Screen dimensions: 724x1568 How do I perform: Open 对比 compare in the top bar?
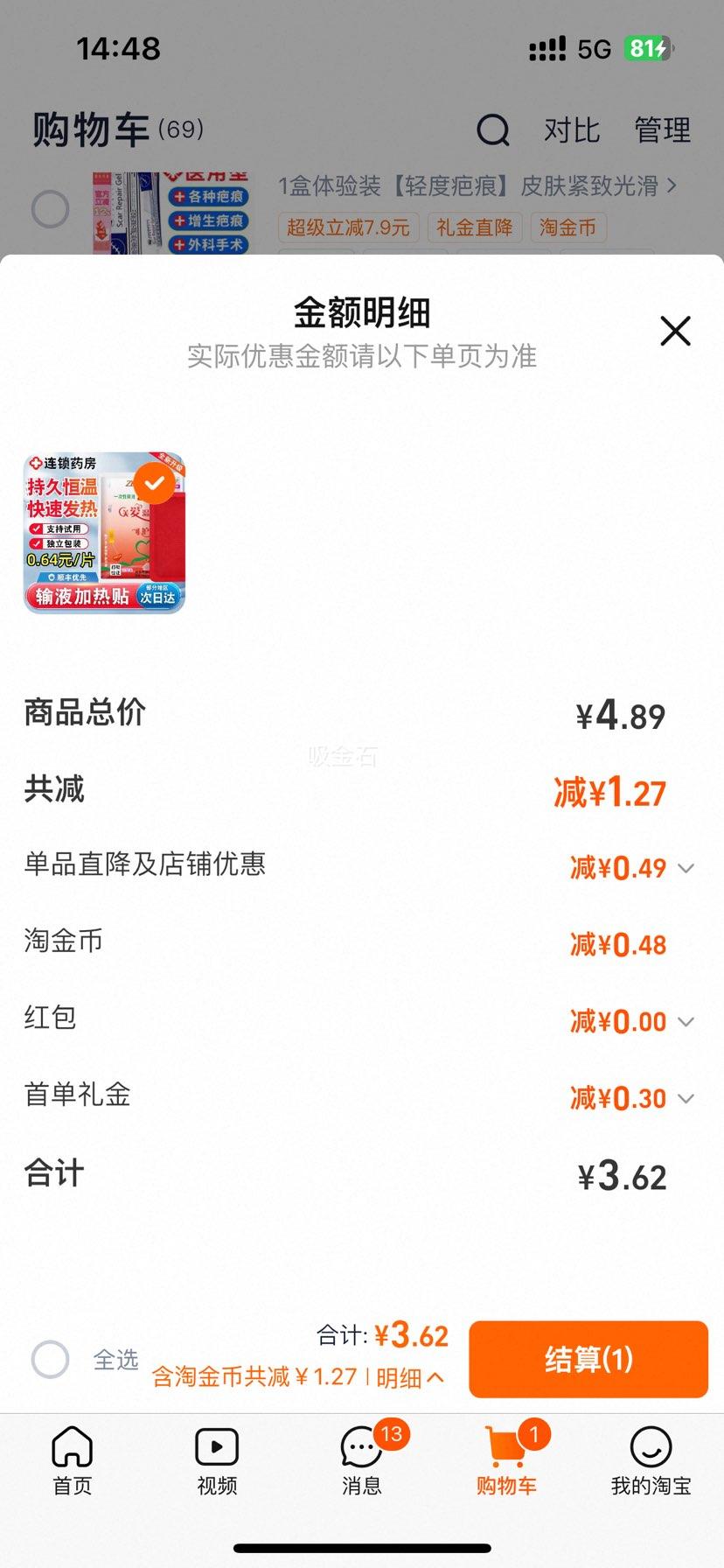(x=570, y=129)
